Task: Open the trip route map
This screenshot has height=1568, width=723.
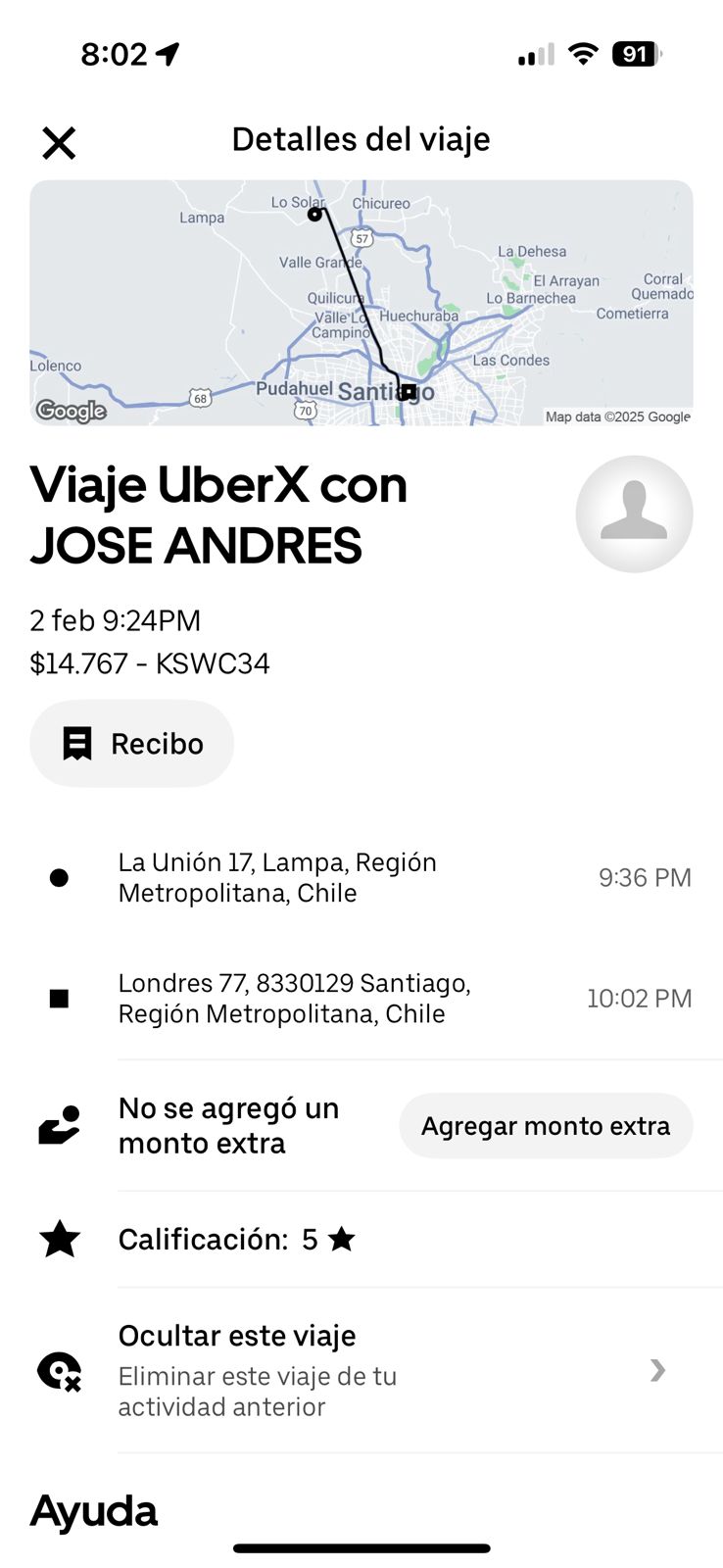Action: pyautogui.click(x=361, y=302)
